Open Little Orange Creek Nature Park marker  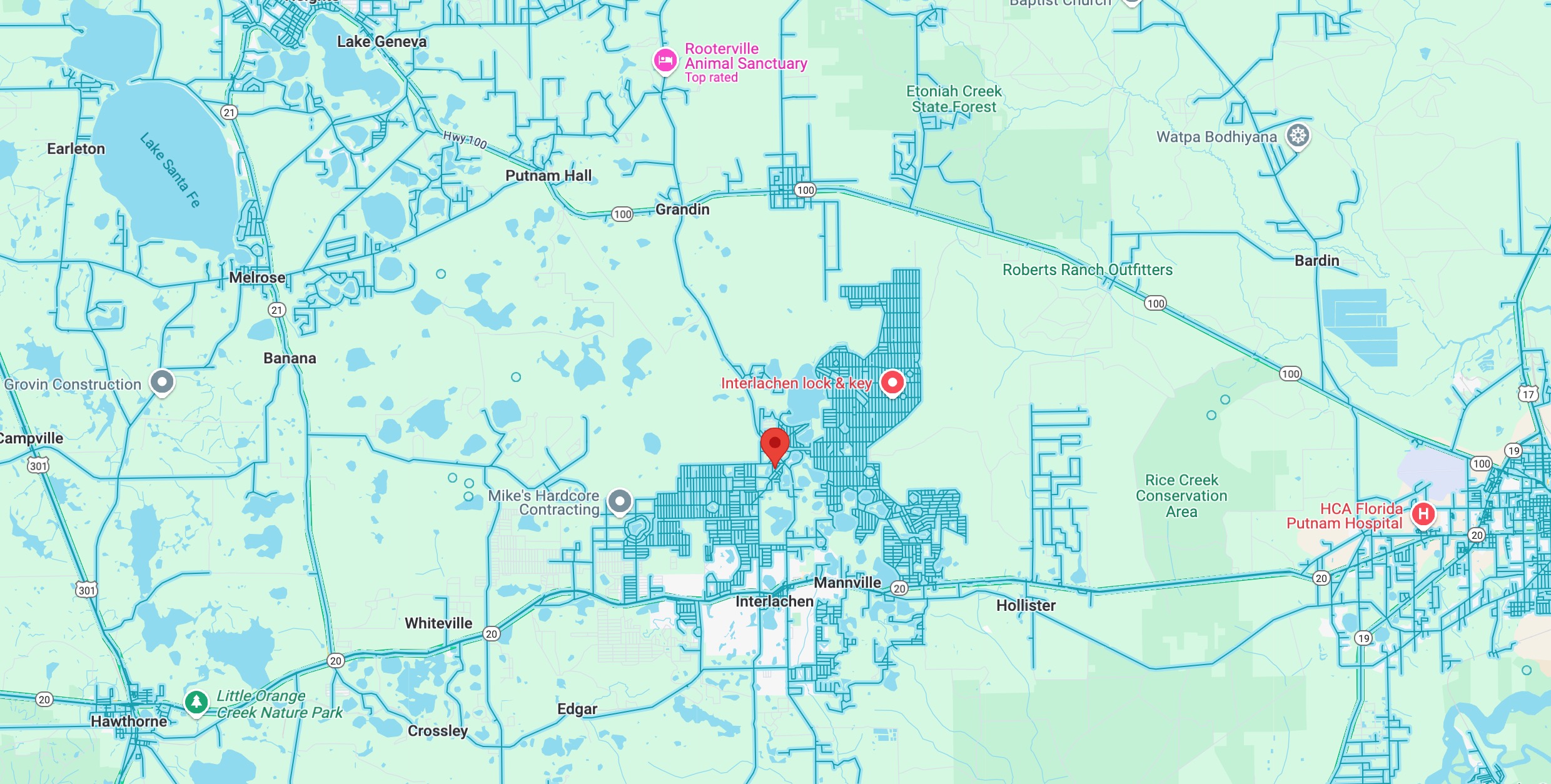tap(196, 702)
